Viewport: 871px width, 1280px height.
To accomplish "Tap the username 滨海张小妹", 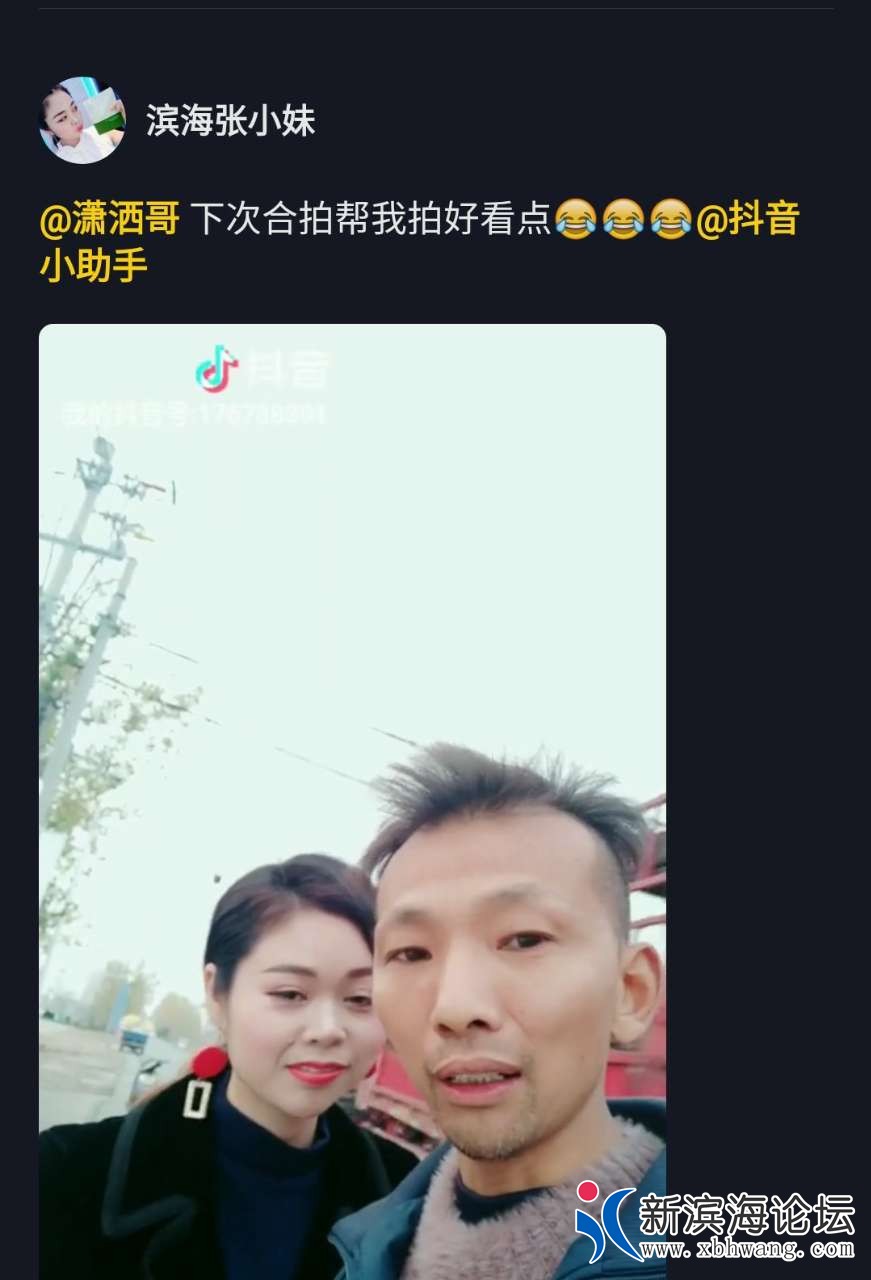I will pyautogui.click(x=231, y=121).
